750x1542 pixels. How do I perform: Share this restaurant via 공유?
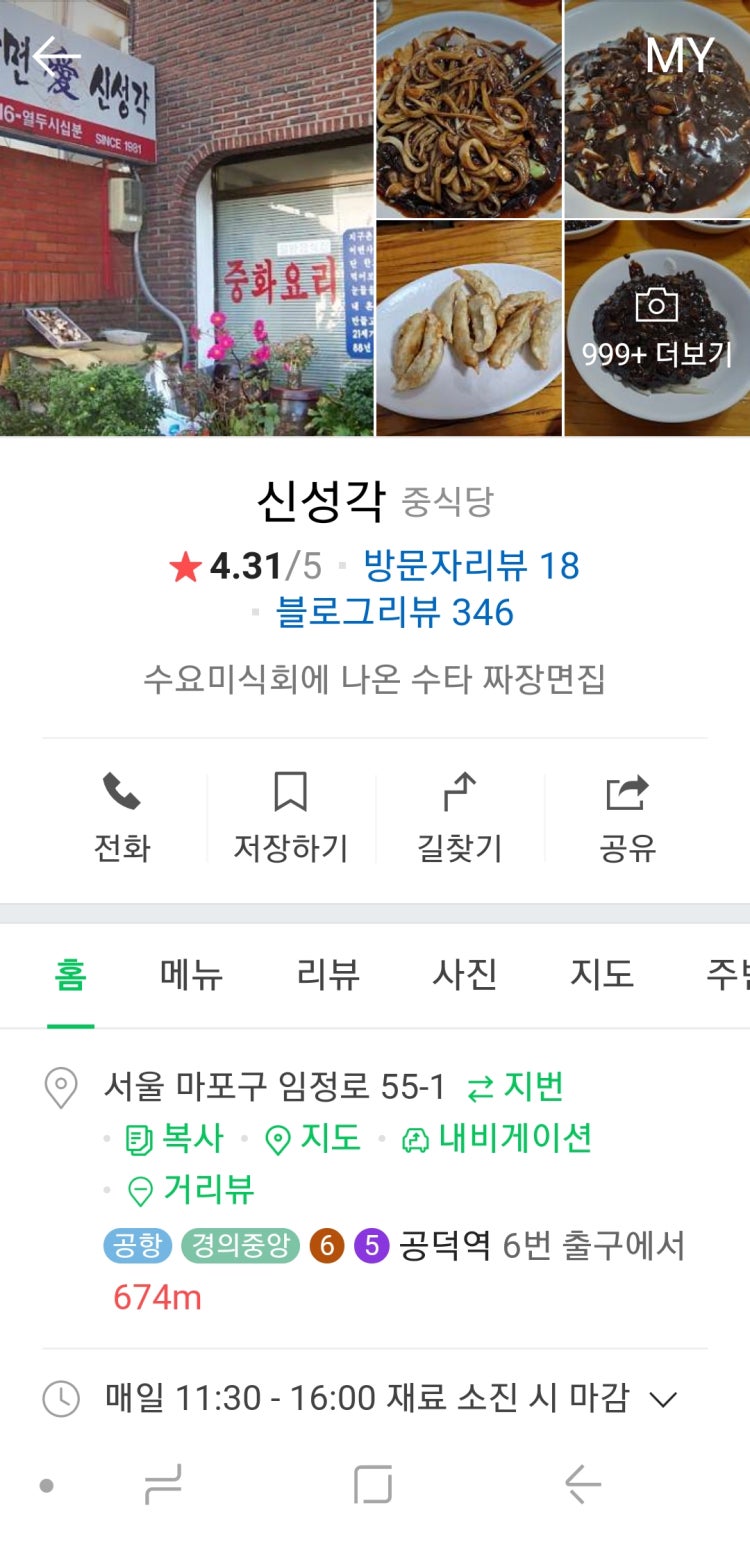(x=627, y=818)
